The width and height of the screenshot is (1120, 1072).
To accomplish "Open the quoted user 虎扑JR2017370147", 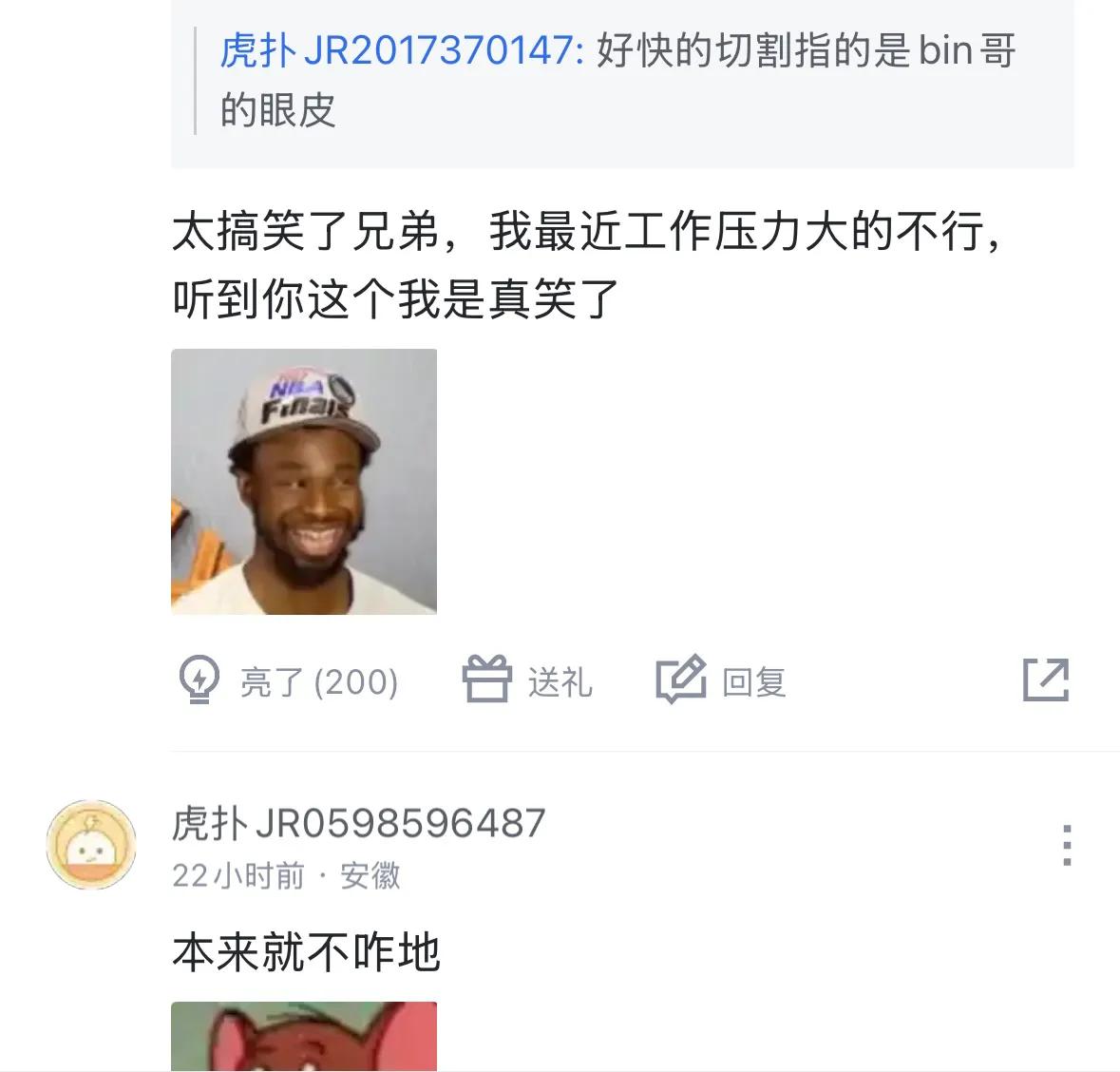I will coord(399,50).
